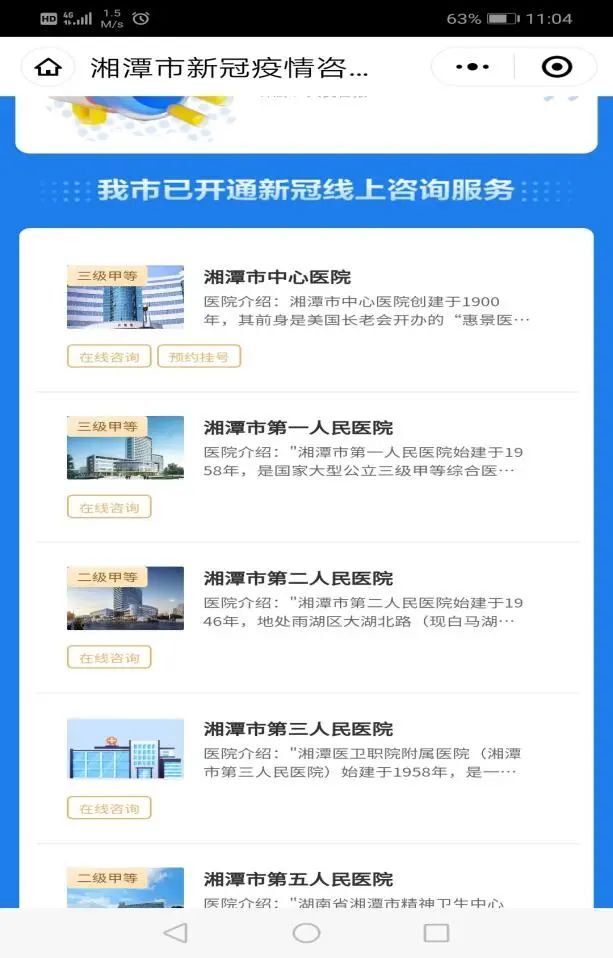This screenshot has height=958, width=613.
Task: Go to the mini program home
Action: coord(48,67)
